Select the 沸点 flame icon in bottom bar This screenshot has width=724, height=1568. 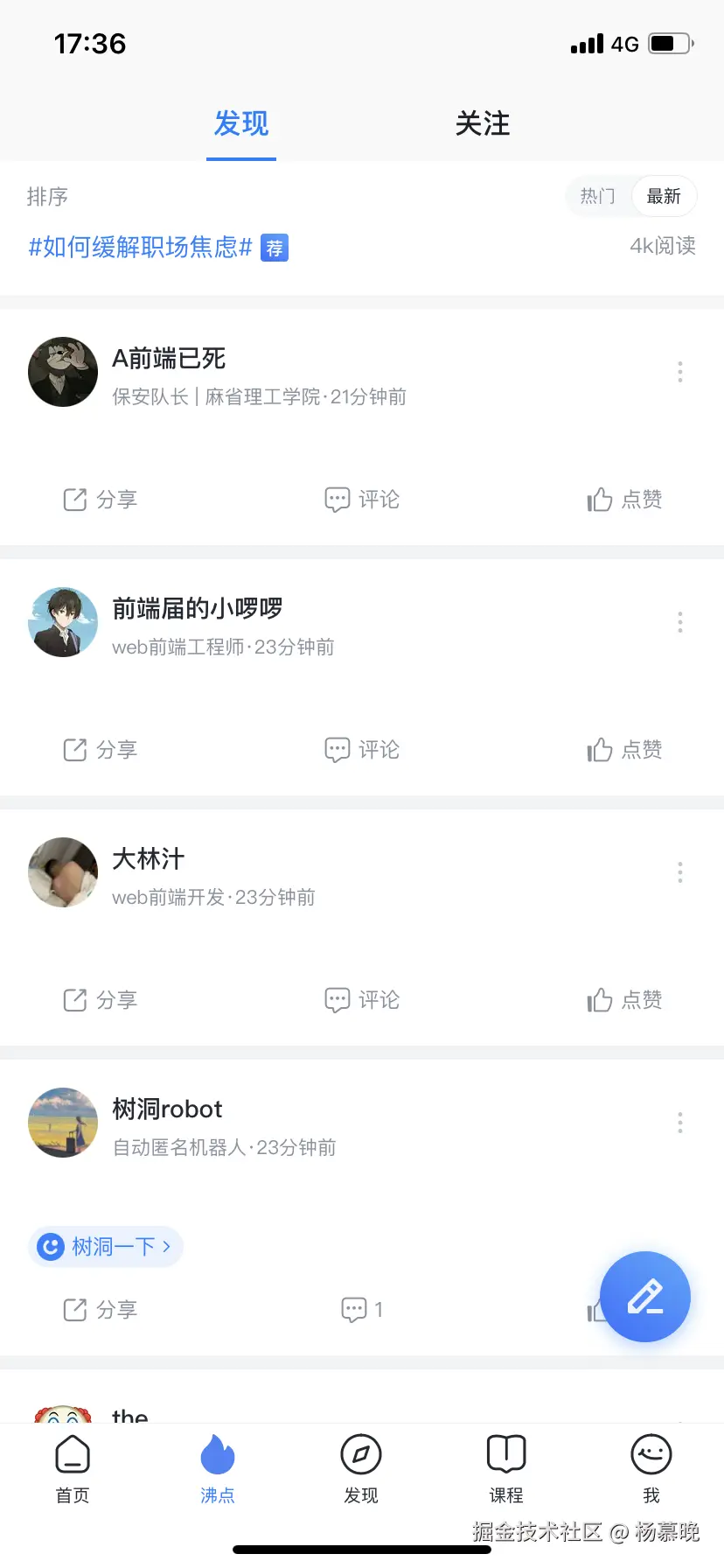(217, 1468)
